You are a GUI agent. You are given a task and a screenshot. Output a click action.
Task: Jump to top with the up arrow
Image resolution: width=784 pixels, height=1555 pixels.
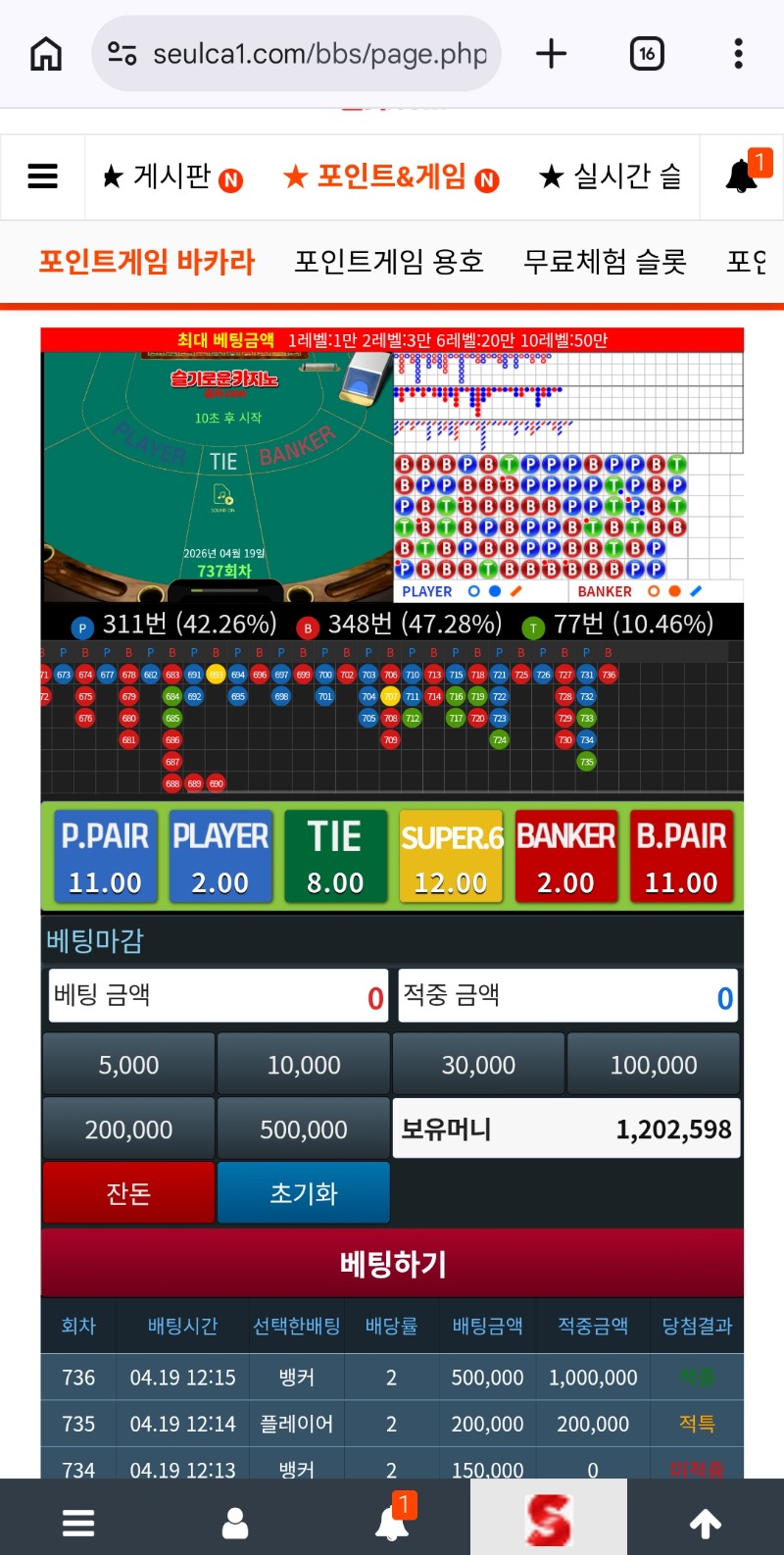pos(706,1523)
